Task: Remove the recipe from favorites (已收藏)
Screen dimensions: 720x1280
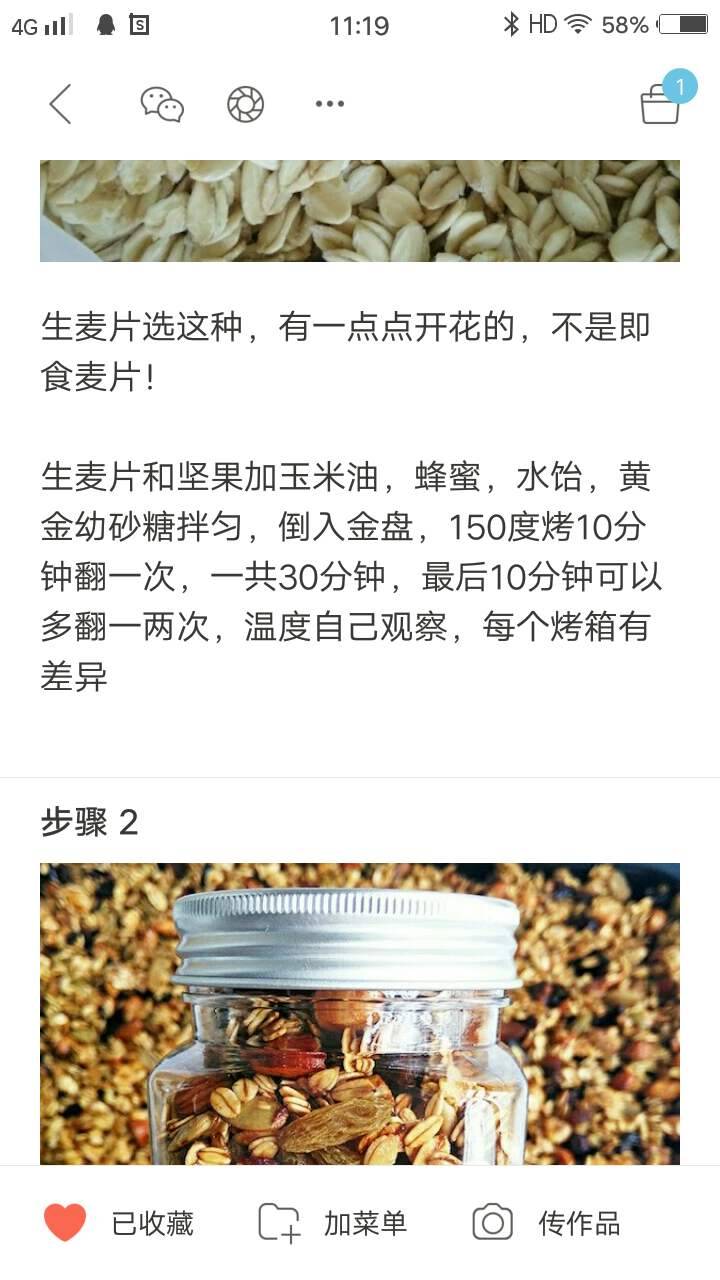Action: pos(118,1222)
